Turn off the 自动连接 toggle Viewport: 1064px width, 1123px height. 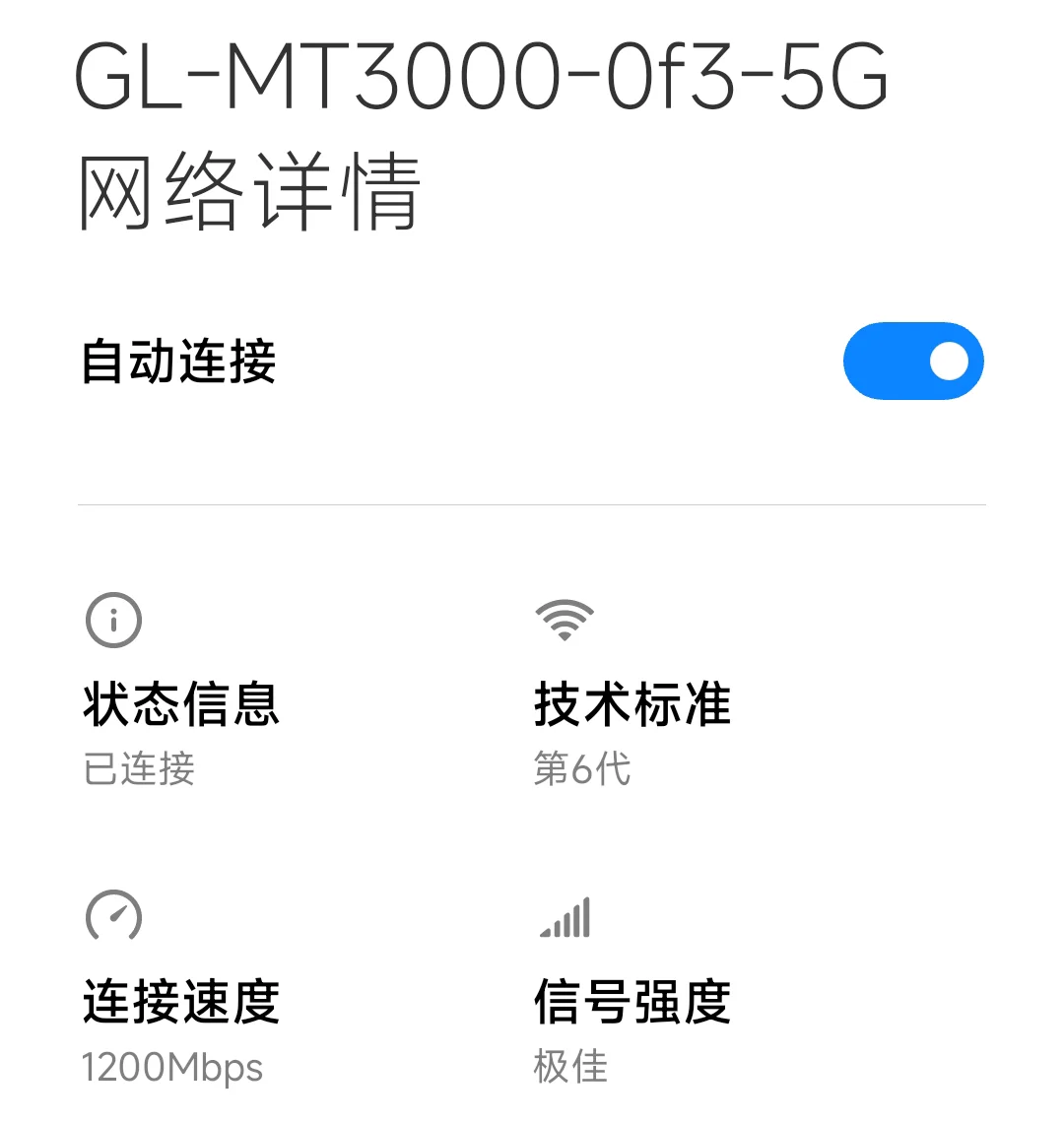pos(914,361)
